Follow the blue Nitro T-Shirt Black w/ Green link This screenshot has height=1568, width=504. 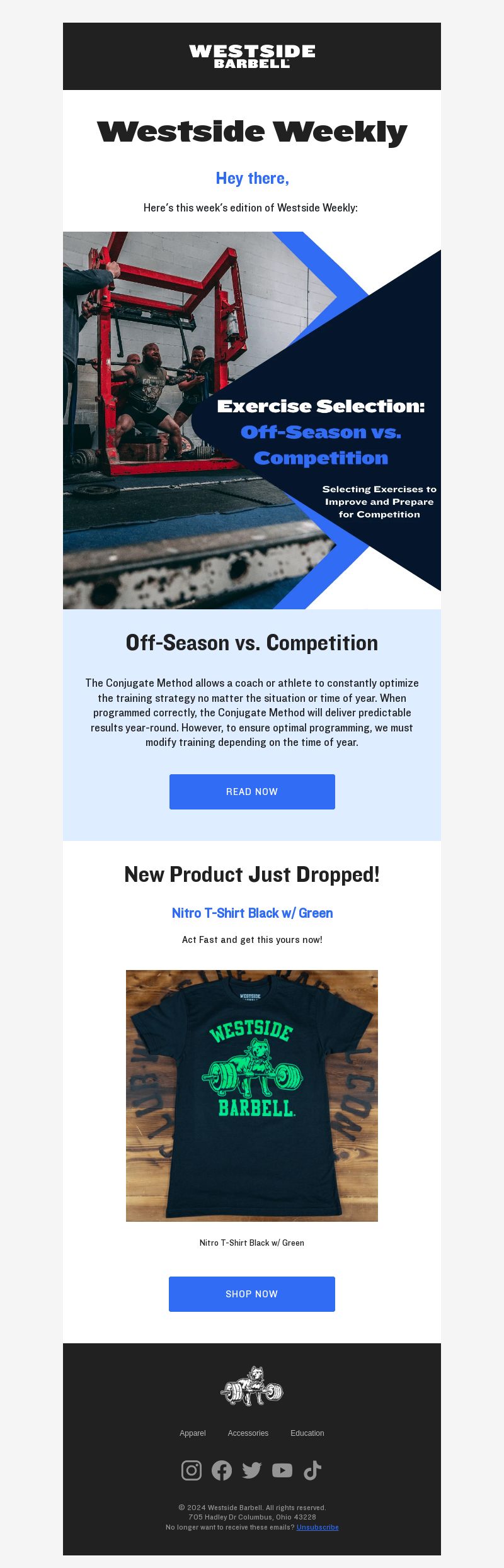252,913
